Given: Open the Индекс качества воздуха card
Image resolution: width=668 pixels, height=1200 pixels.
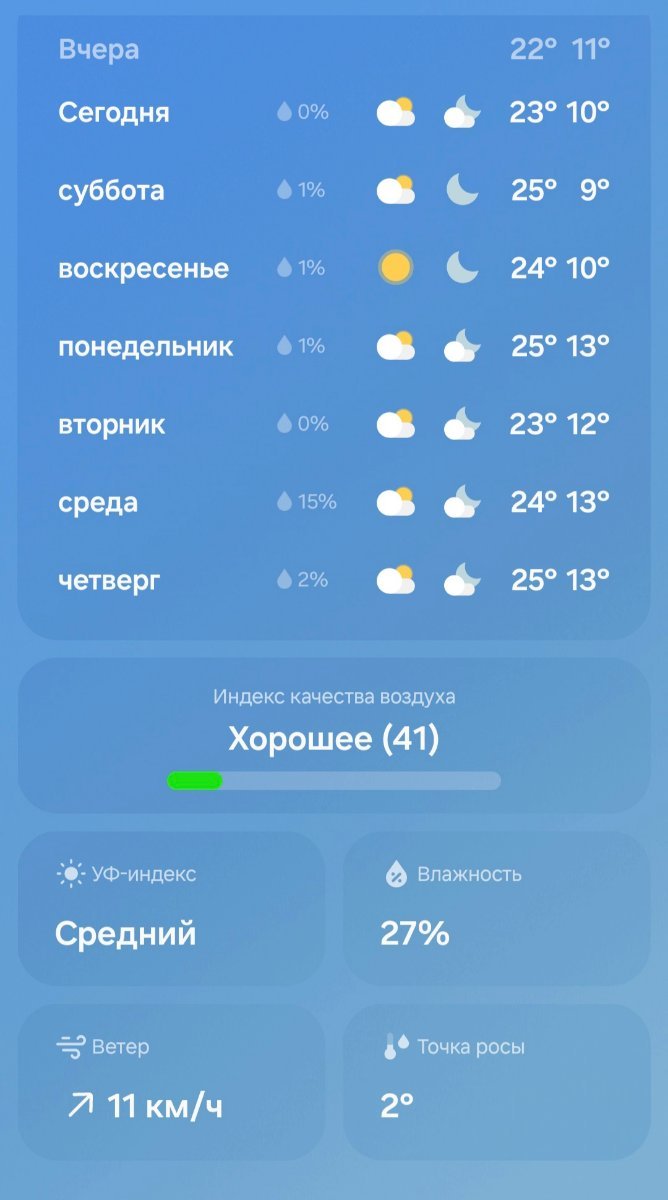Looking at the screenshot, I should click(334, 736).
